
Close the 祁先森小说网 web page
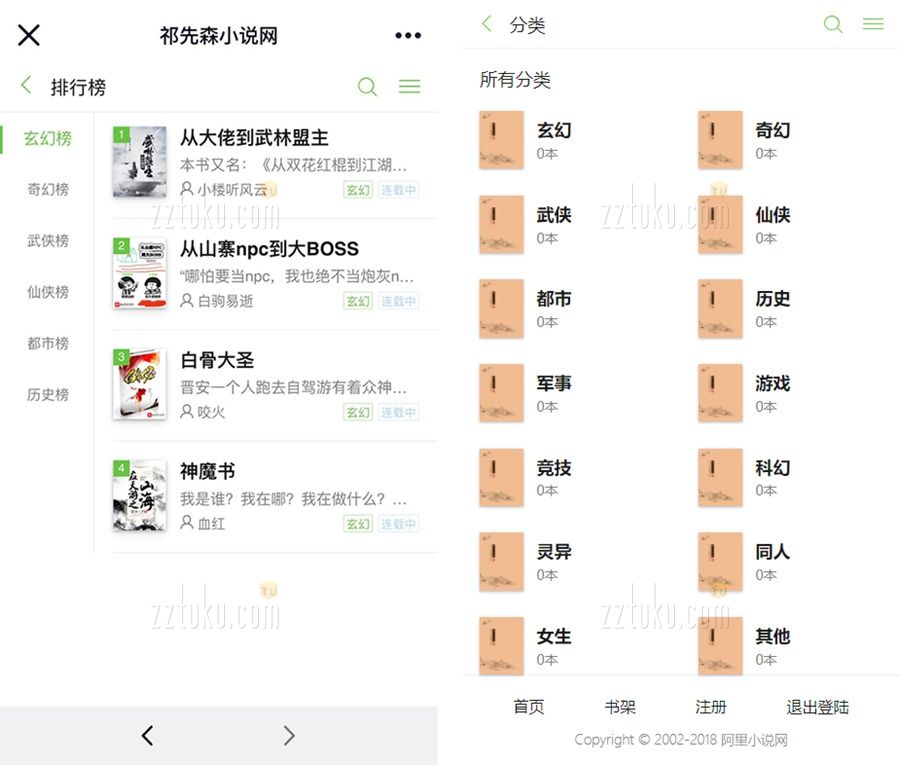(x=29, y=36)
